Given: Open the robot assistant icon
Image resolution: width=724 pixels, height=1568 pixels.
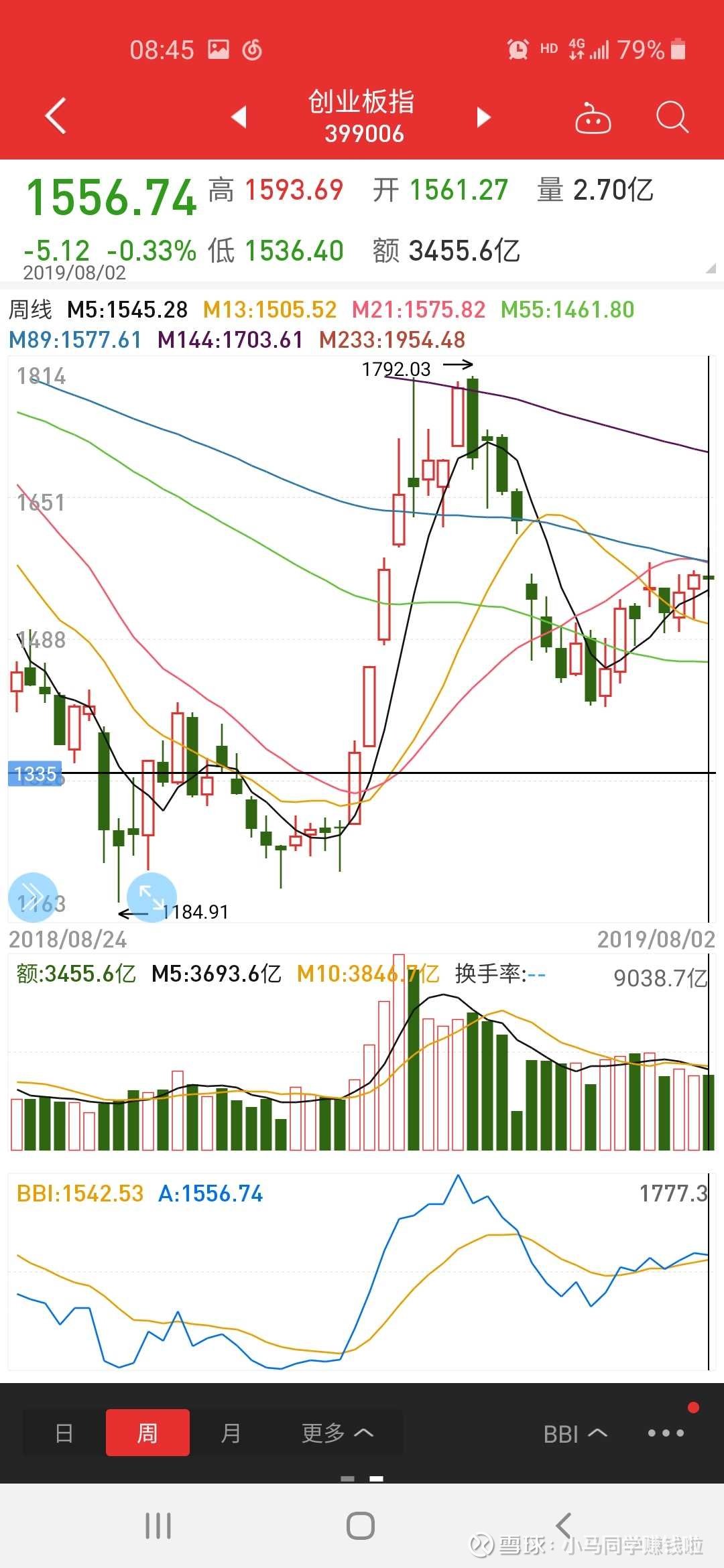Looking at the screenshot, I should (x=593, y=118).
